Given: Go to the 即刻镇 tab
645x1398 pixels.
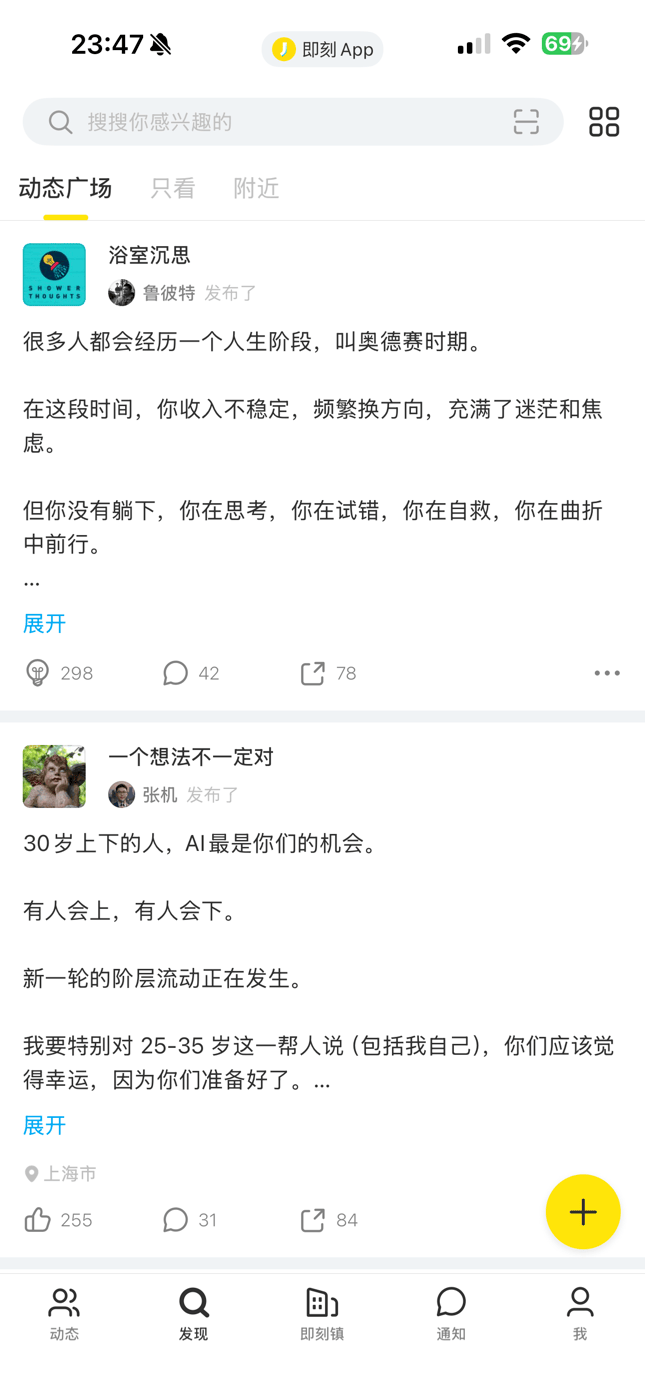Looking at the screenshot, I should tap(322, 1313).
